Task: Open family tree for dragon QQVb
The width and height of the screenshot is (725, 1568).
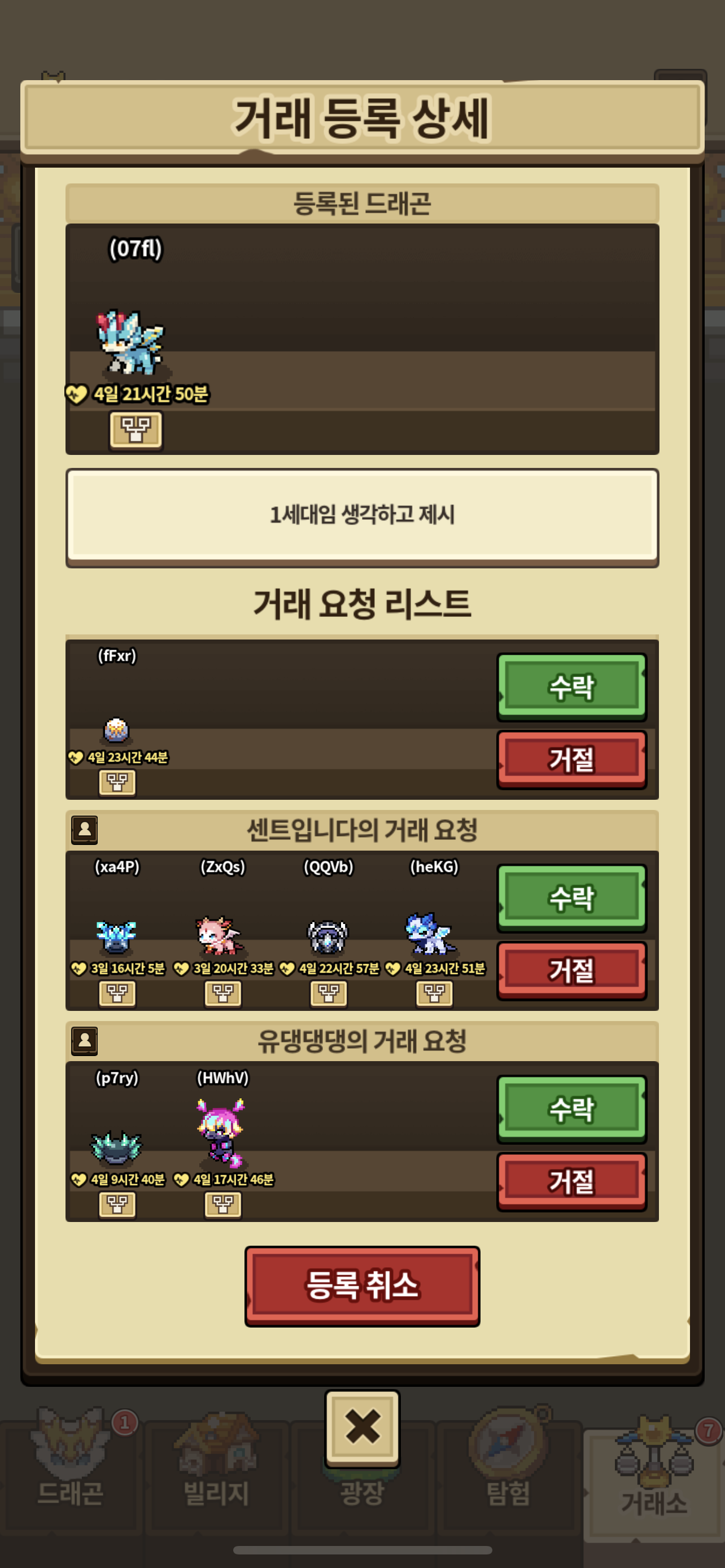Action: (329, 993)
